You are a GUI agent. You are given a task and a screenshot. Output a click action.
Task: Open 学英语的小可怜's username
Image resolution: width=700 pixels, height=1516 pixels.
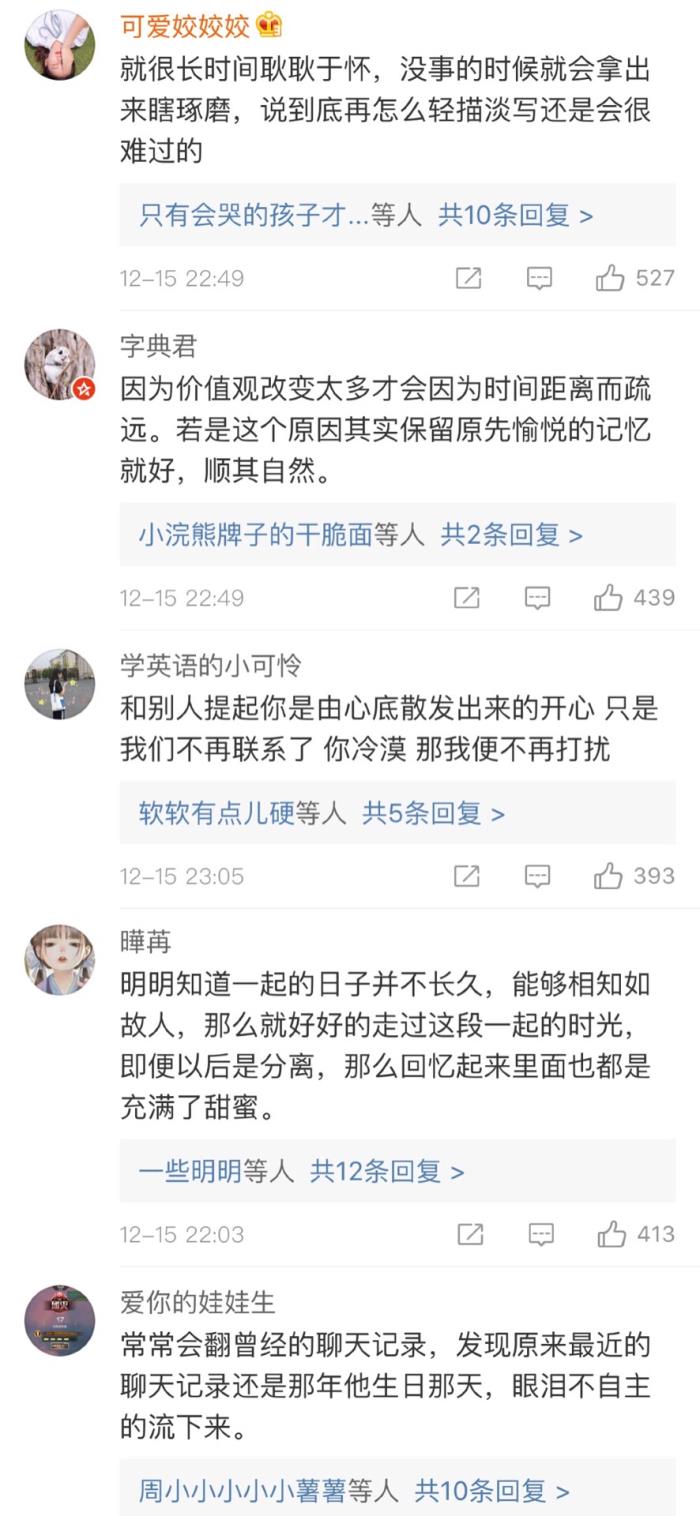pyautogui.click(x=210, y=665)
